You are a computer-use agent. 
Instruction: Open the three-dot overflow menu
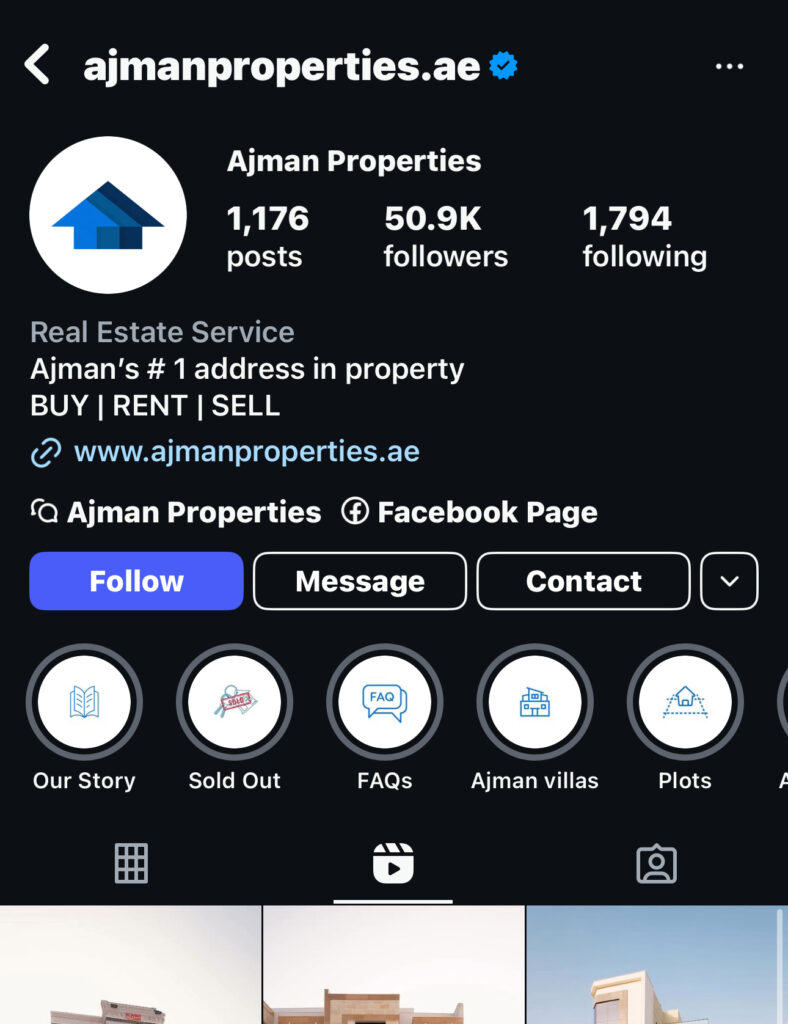pyautogui.click(x=729, y=67)
